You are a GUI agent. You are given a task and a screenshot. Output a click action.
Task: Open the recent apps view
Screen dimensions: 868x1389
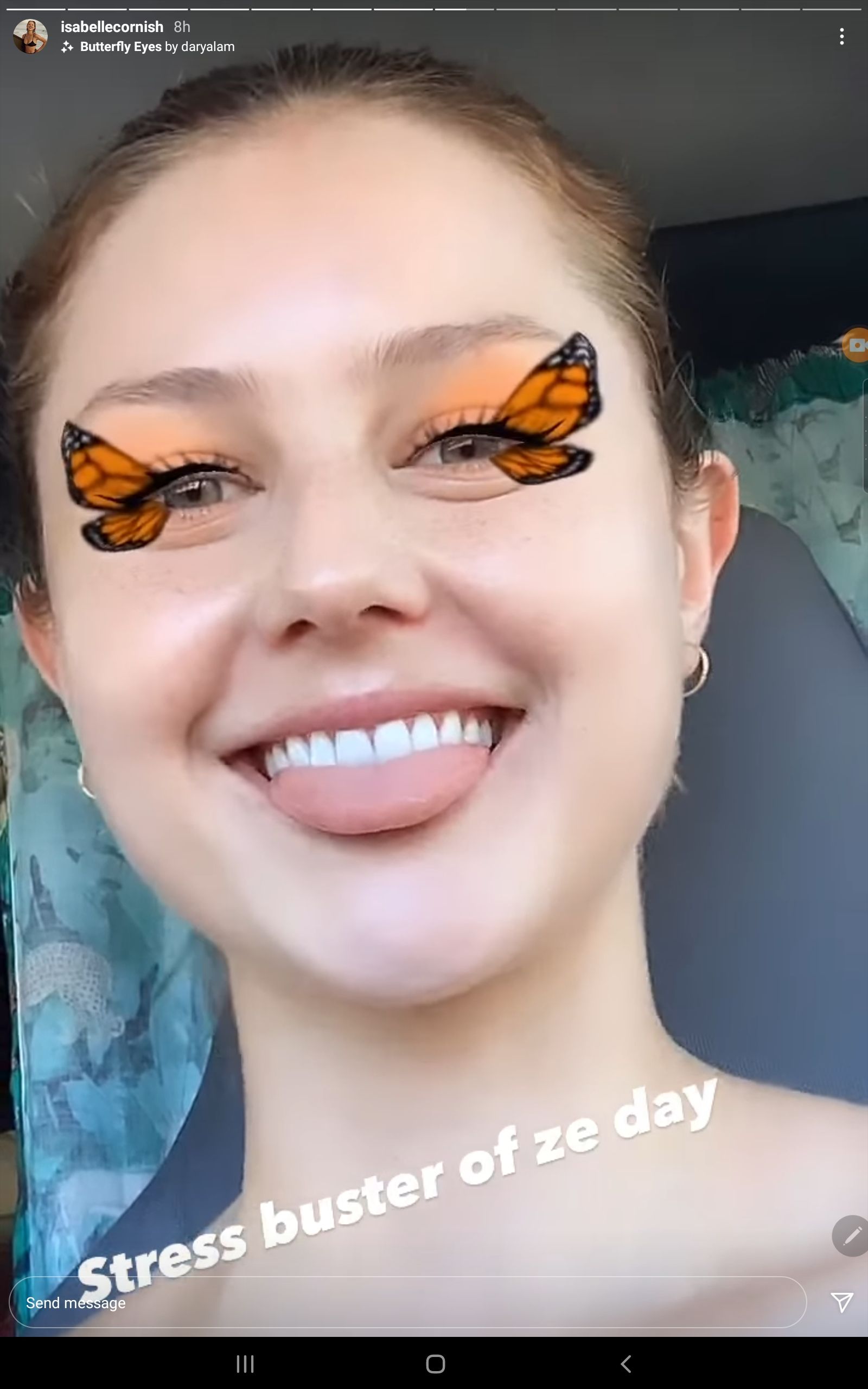click(245, 1363)
